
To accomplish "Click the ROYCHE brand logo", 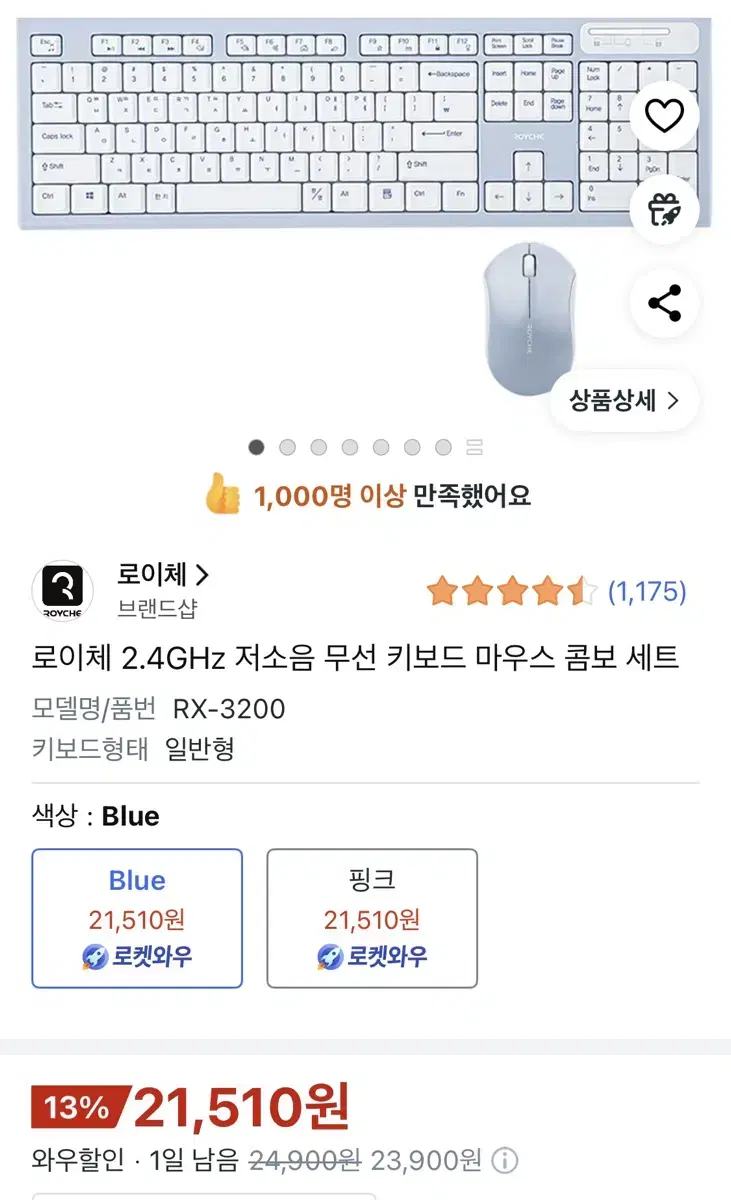I will 64,589.
